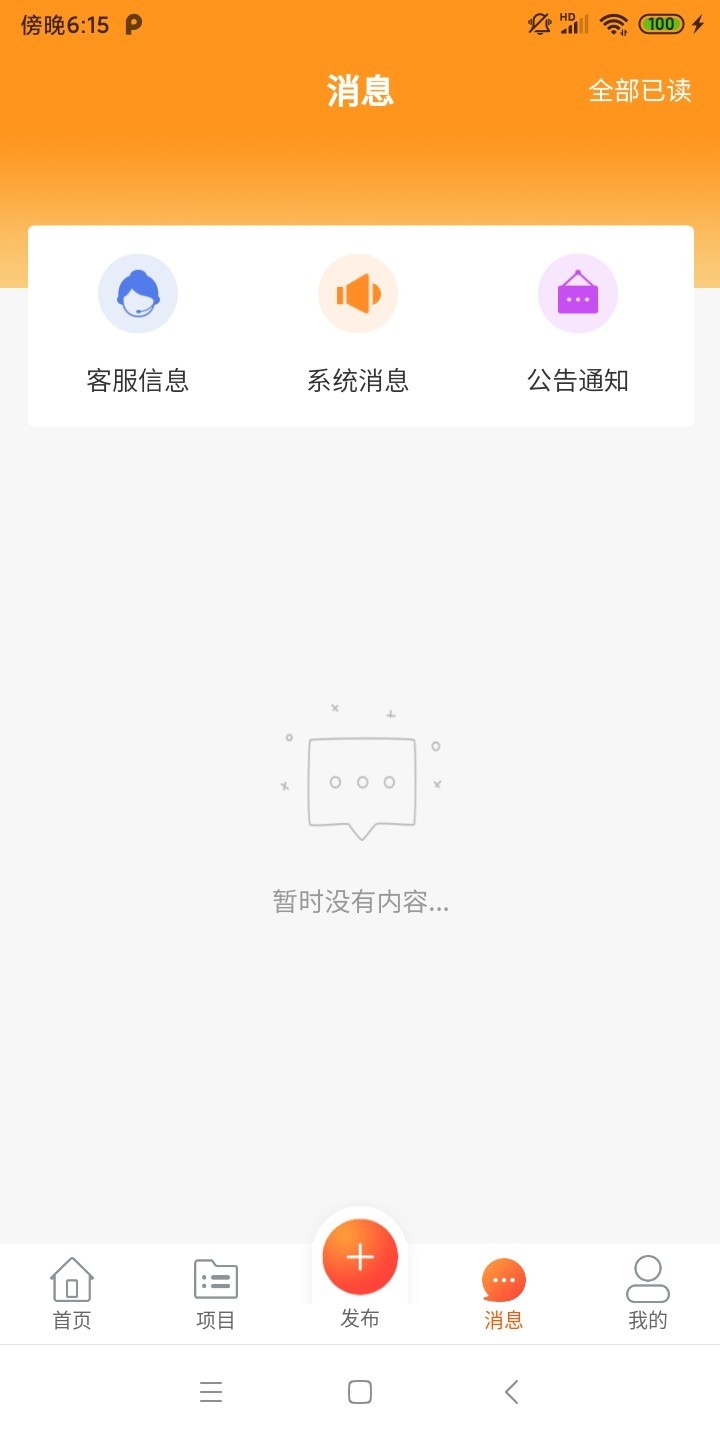The width and height of the screenshot is (720, 1440).
Task: Switch to the 首页 tab
Action: click(71, 1319)
